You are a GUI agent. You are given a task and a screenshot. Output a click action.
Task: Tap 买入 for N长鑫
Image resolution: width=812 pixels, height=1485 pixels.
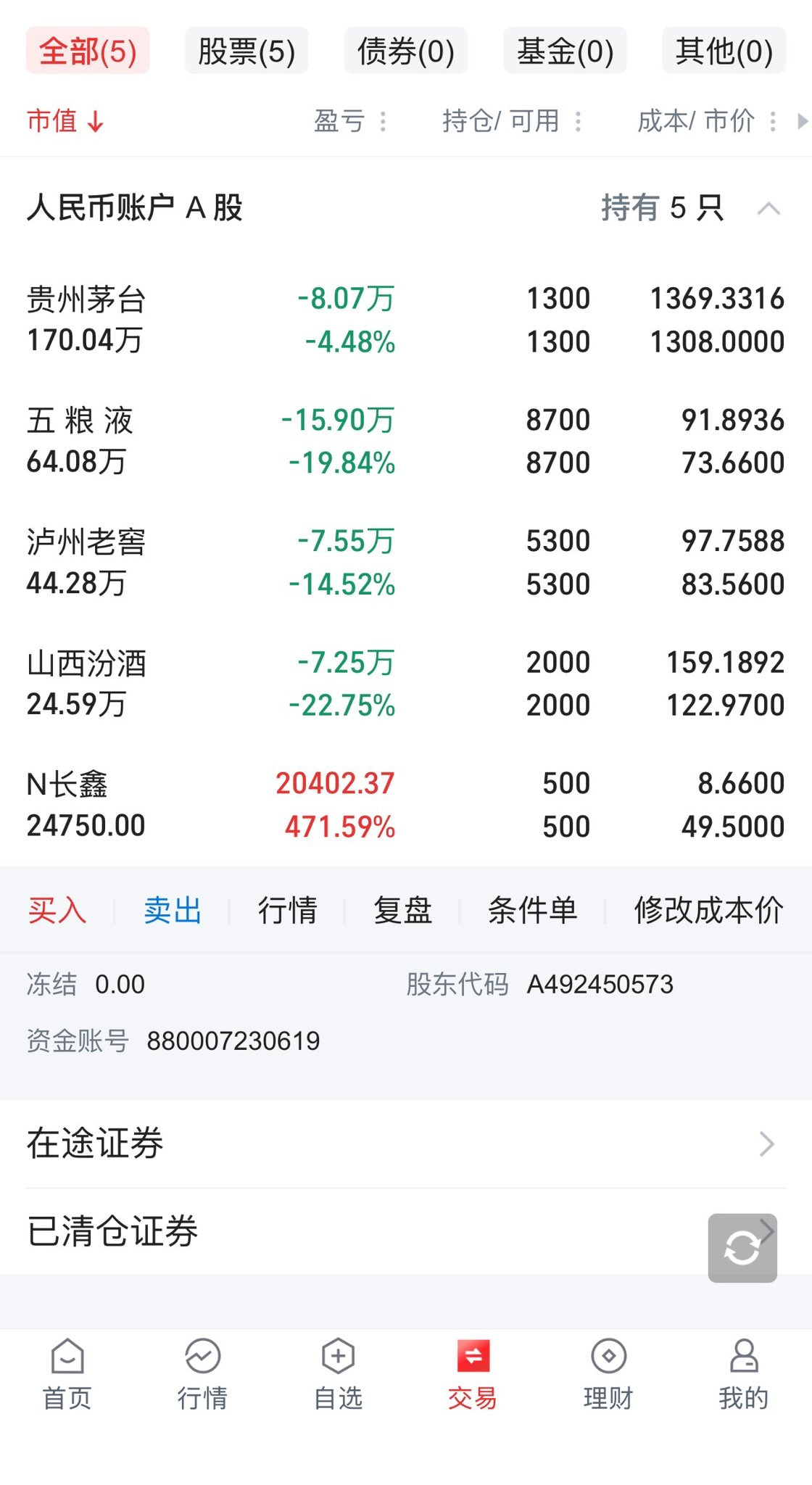(x=57, y=909)
